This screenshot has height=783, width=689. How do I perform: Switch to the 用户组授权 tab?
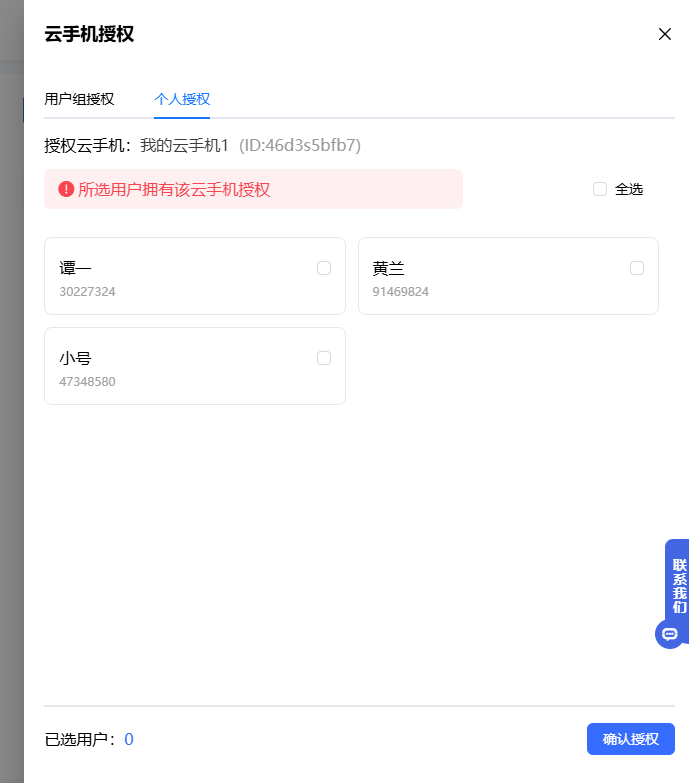tap(79, 99)
